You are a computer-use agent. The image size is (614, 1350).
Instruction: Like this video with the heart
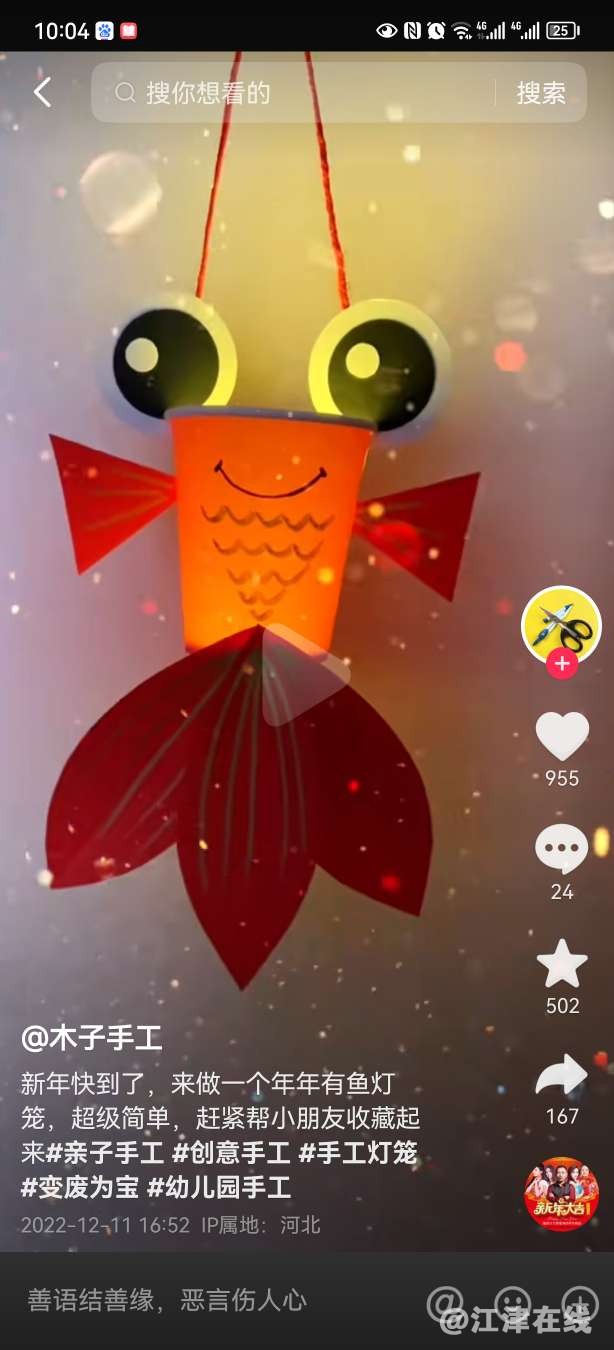562,736
